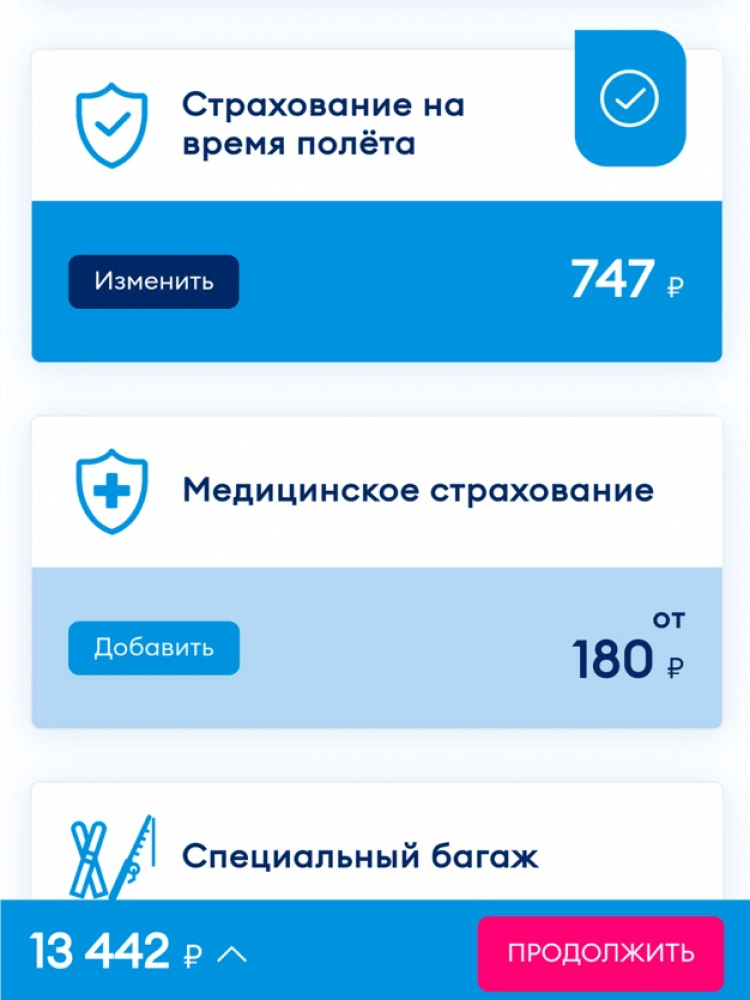The height and width of the screenshot is (1000, 750).
Task: Open the Медицинское страхование card
Action: 417,491
